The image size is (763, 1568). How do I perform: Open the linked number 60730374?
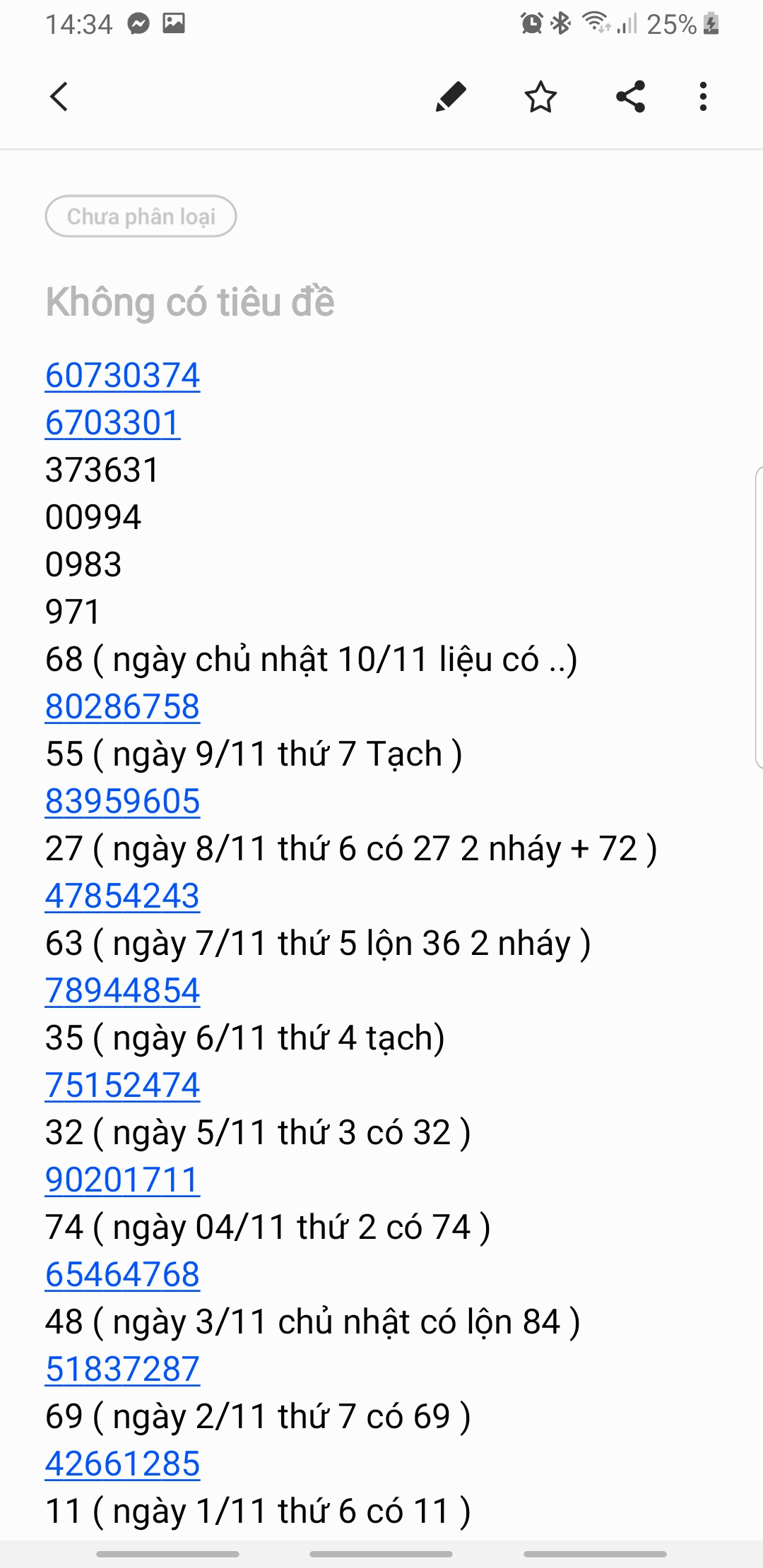[x=123, y=375]
